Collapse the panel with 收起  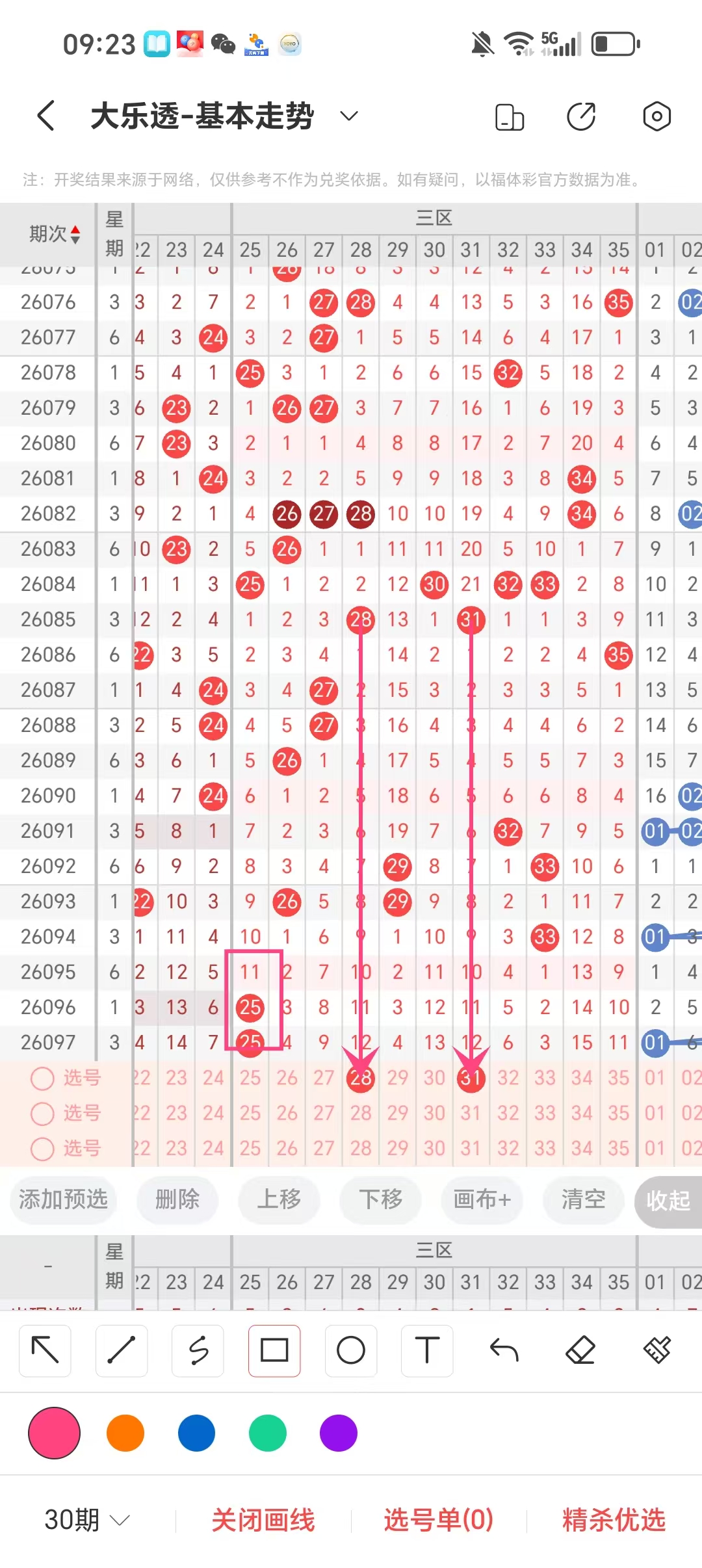668,1201
